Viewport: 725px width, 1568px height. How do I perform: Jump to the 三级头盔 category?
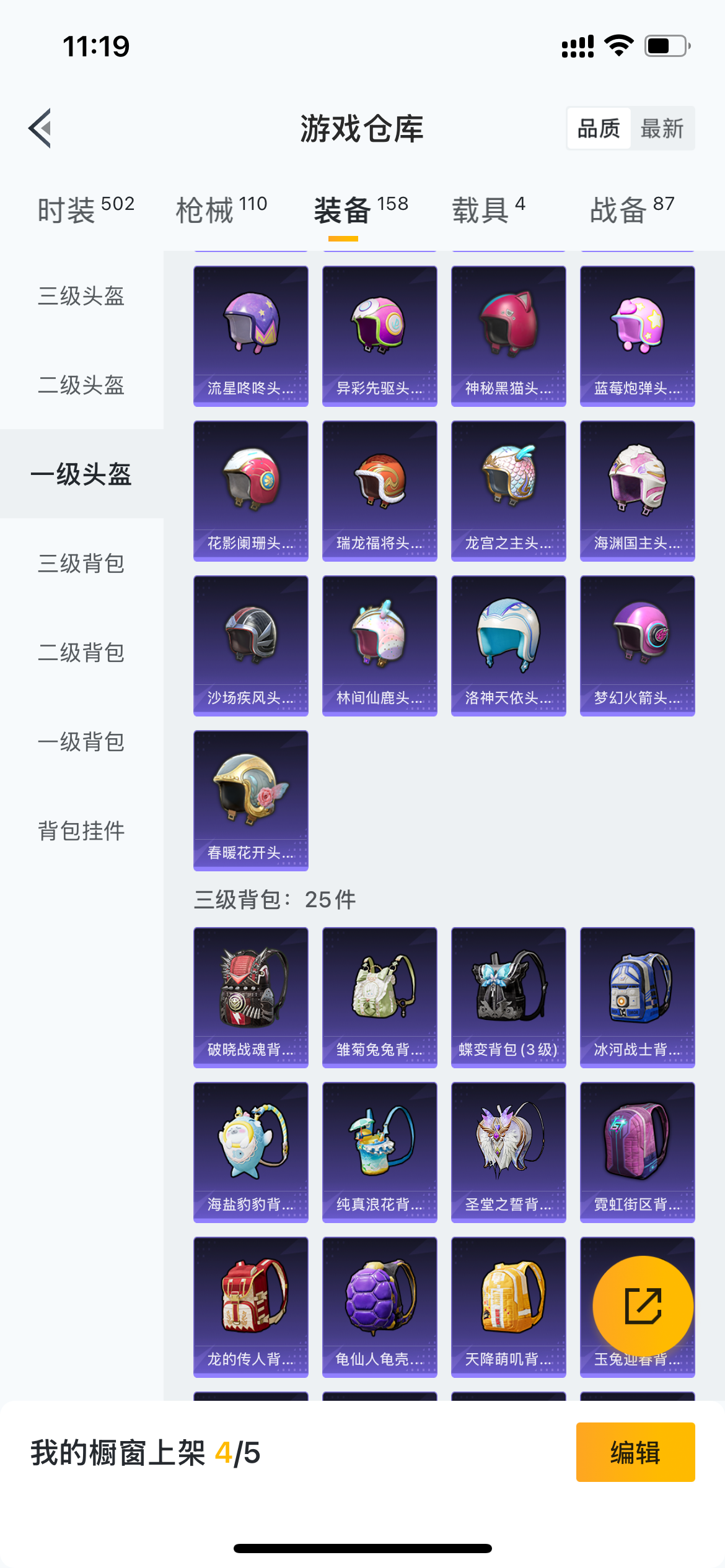81,296
